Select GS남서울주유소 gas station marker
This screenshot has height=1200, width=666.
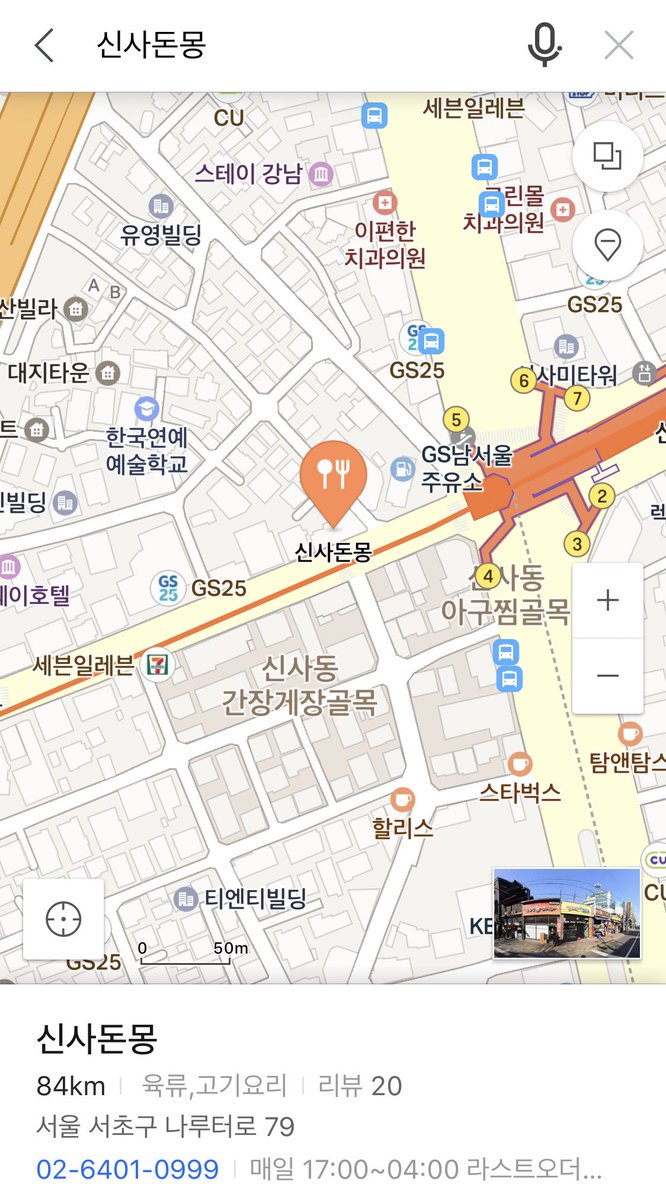(402, 468)
